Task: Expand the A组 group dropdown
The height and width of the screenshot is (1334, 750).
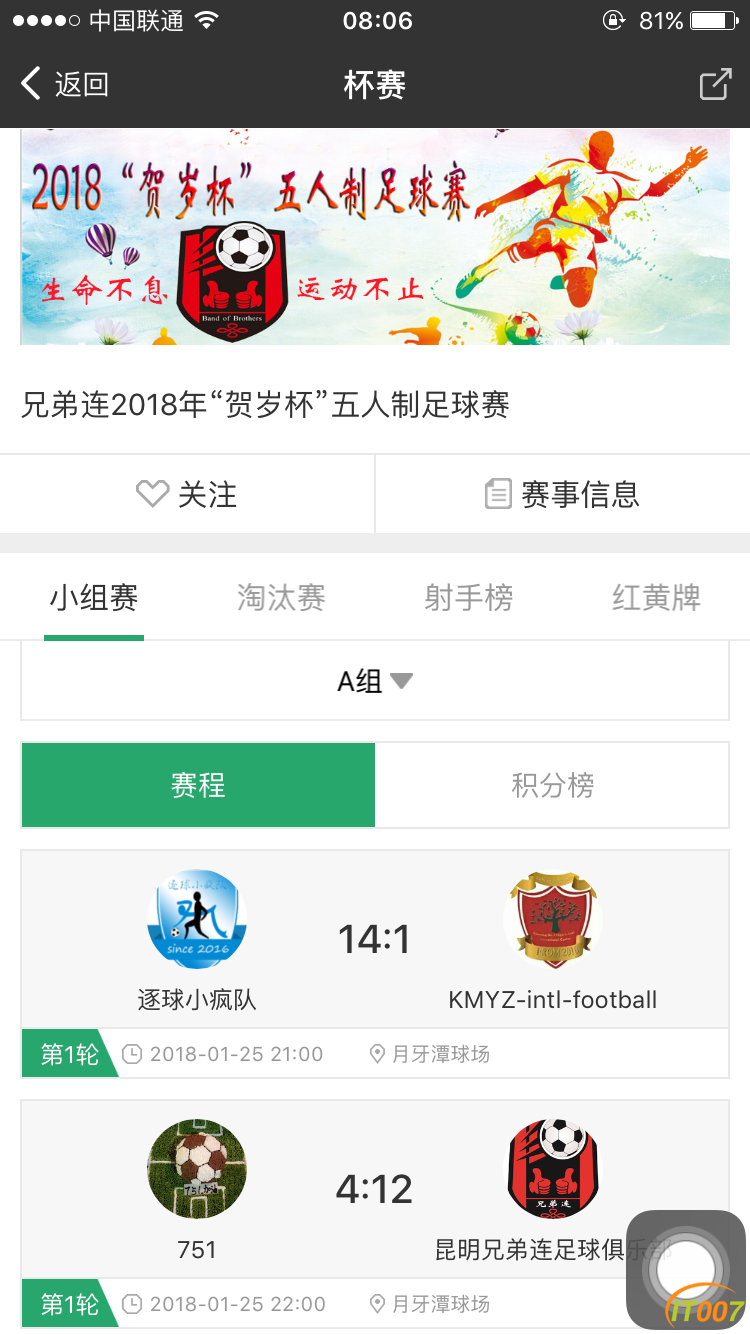Action: coord(375,681)
